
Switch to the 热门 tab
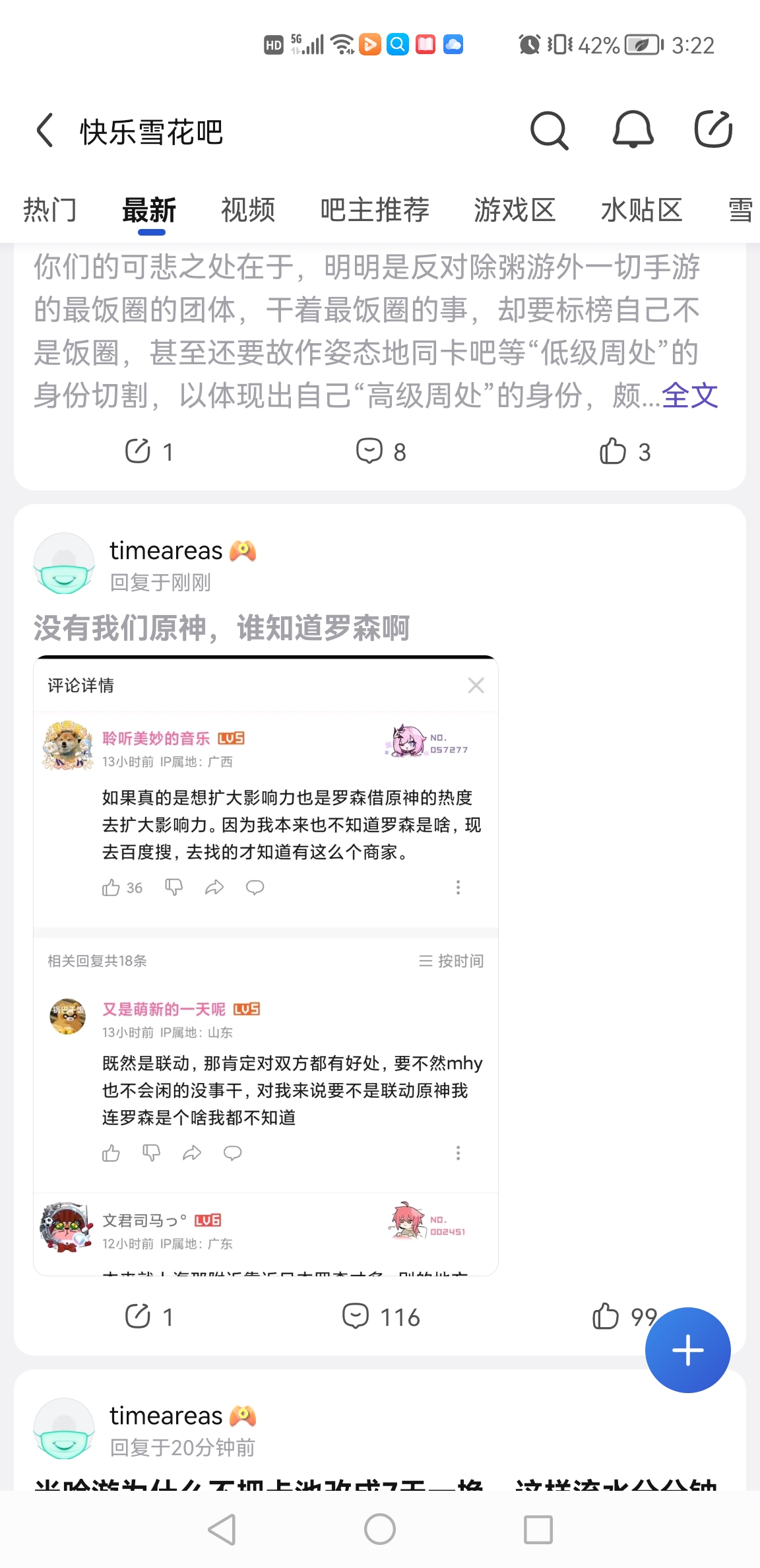49,211
